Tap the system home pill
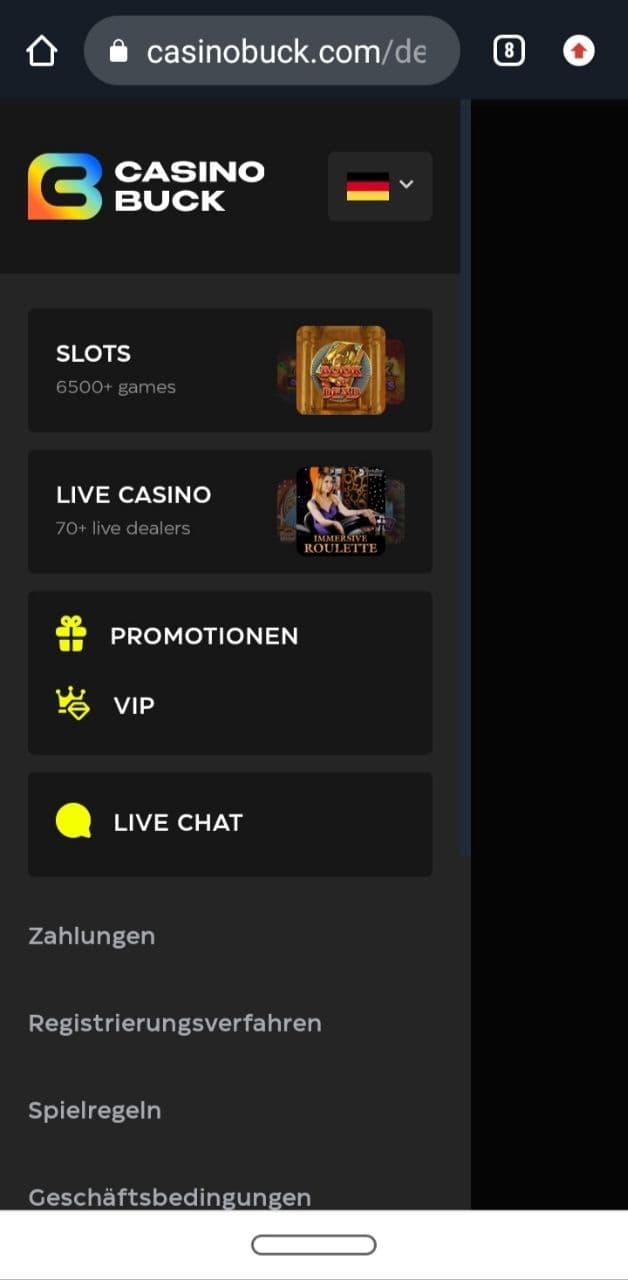Viewport: 628px width, 1280px height. [x=314, y=1245]
